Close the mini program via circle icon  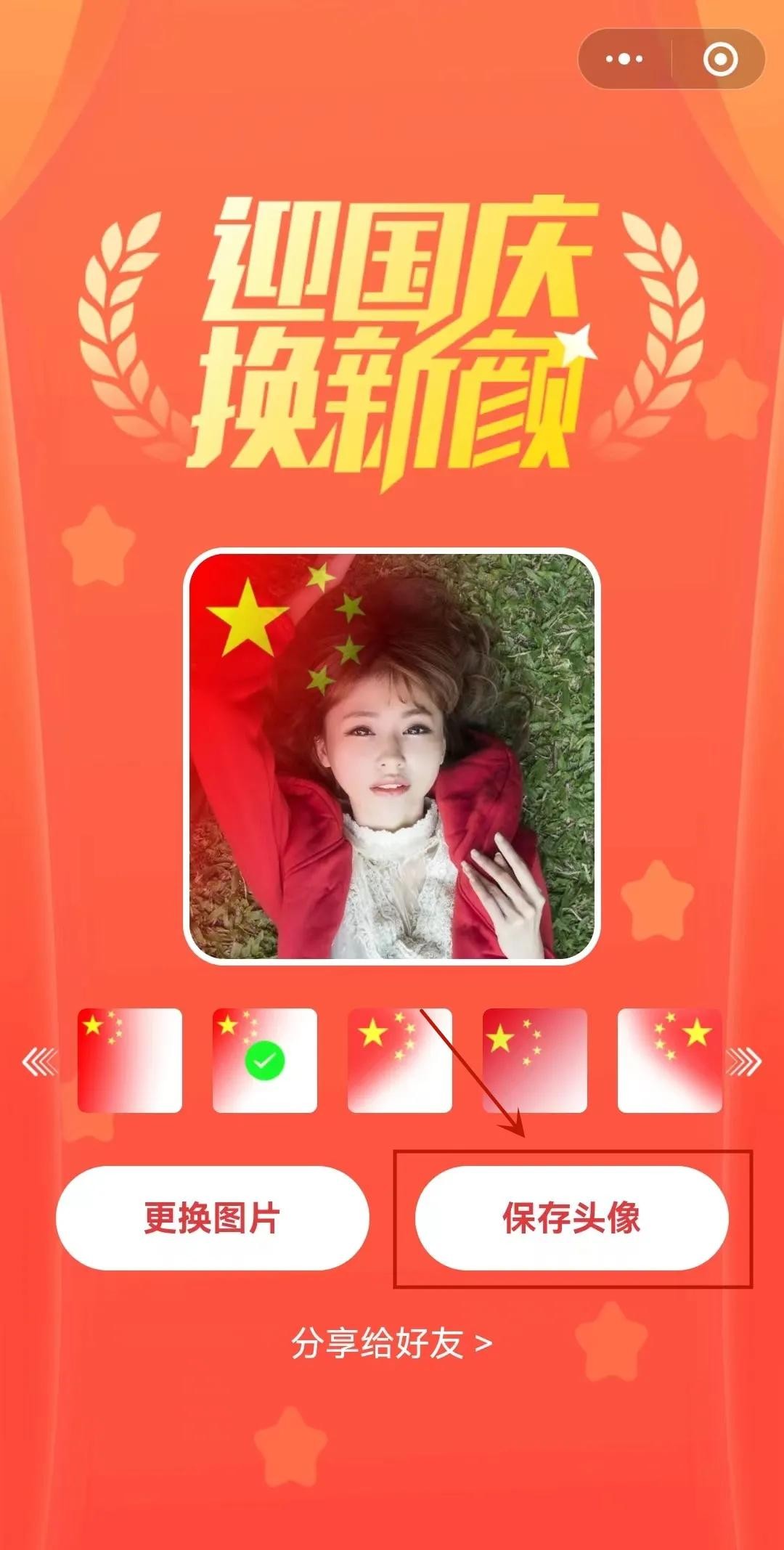pos(720,60)
